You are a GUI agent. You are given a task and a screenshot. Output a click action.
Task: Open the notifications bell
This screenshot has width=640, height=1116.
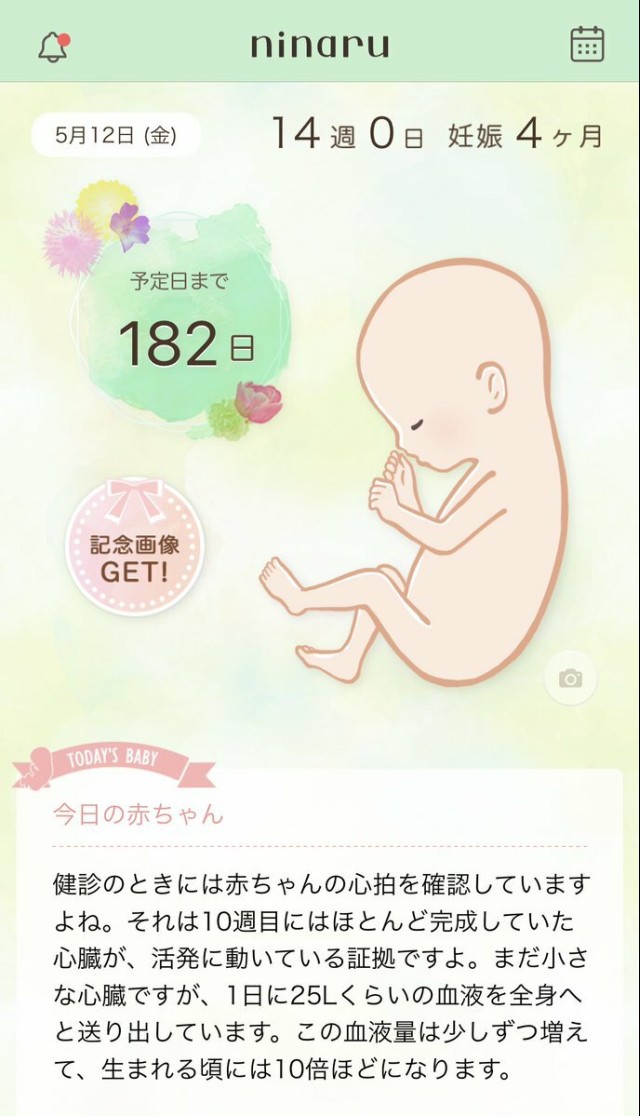tap(52, 46)
